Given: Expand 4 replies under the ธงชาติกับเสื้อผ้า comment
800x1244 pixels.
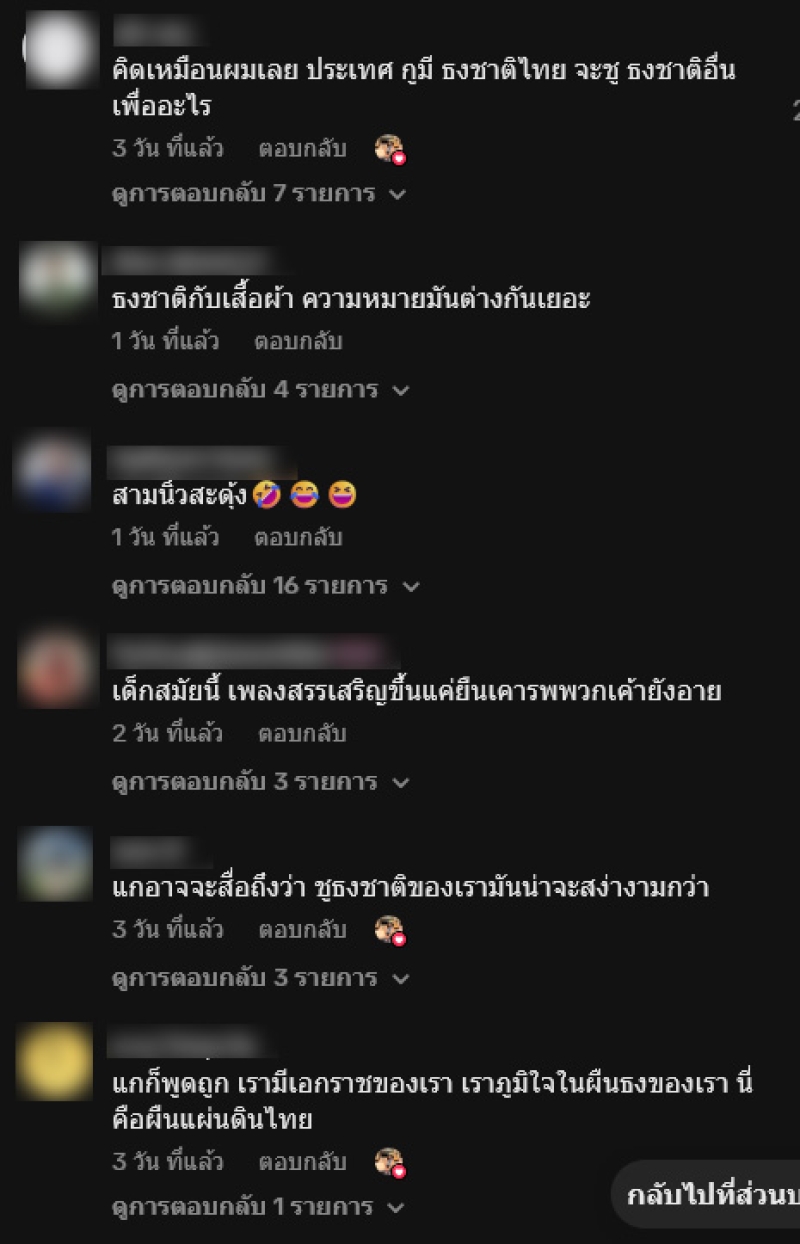Looking at the screenshot, I should tap(260, 390).
